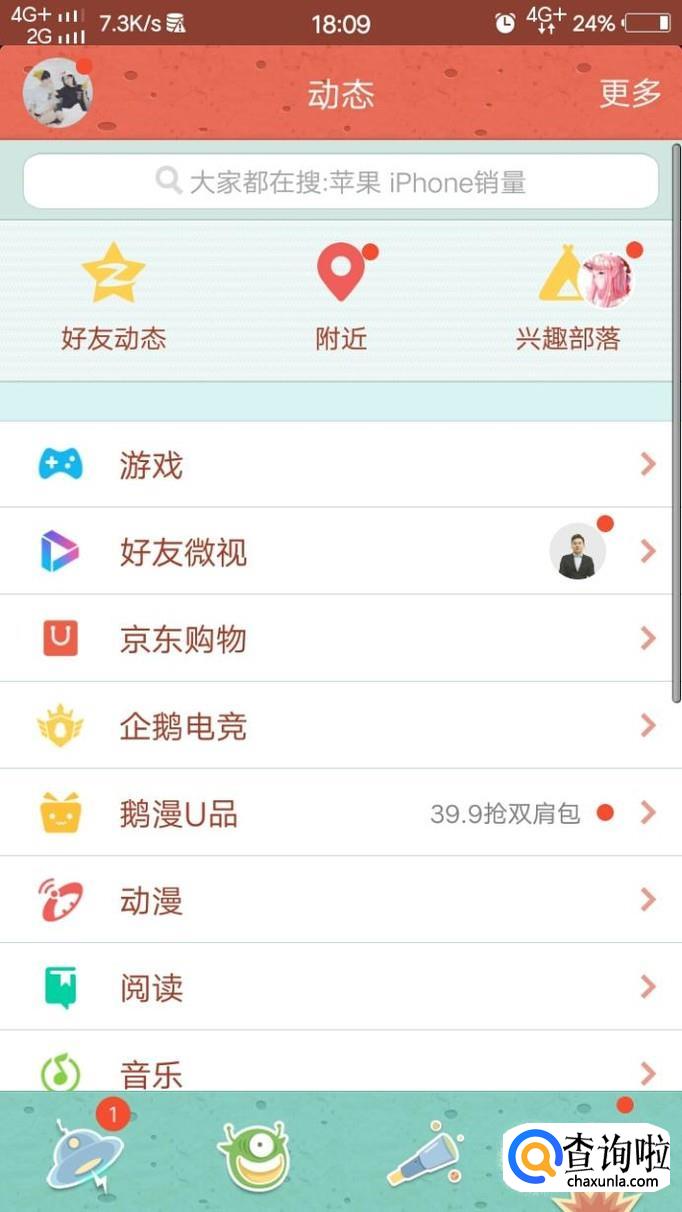Viewport: 682px width, 1212px height.
Task: Open profile avatar in top bar
Action: [x=57, y=93]
